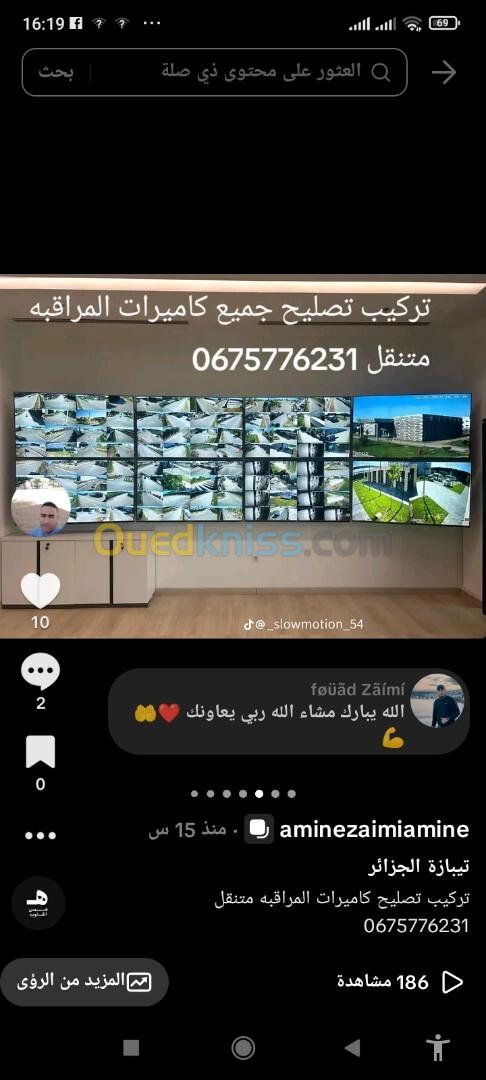Open the sound disc icon

click(x=39, y=904)
